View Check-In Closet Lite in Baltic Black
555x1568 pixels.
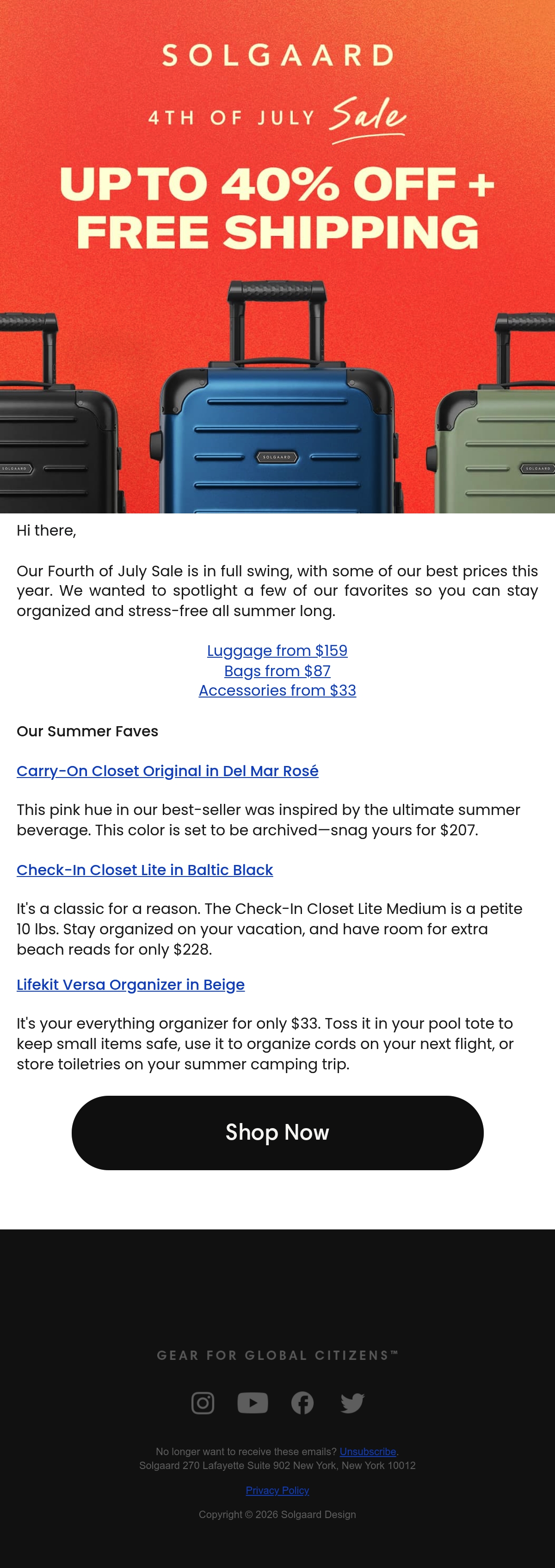click(145, 870)
